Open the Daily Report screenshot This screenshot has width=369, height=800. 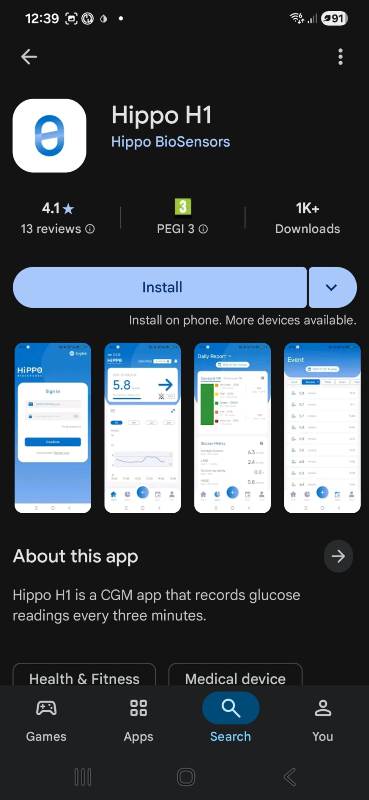tap(233, 428)
